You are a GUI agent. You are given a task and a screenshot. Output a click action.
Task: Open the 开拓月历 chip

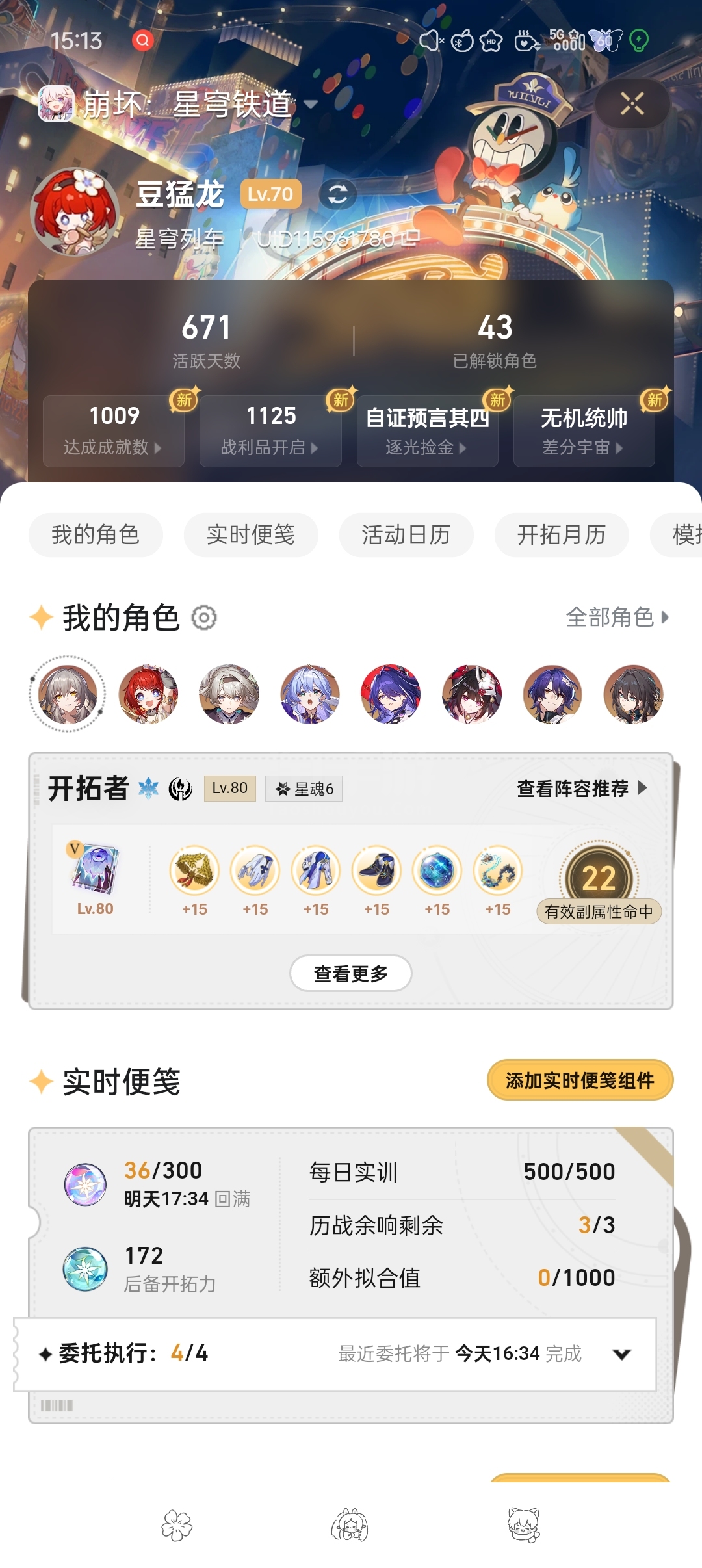click(562, 535)
